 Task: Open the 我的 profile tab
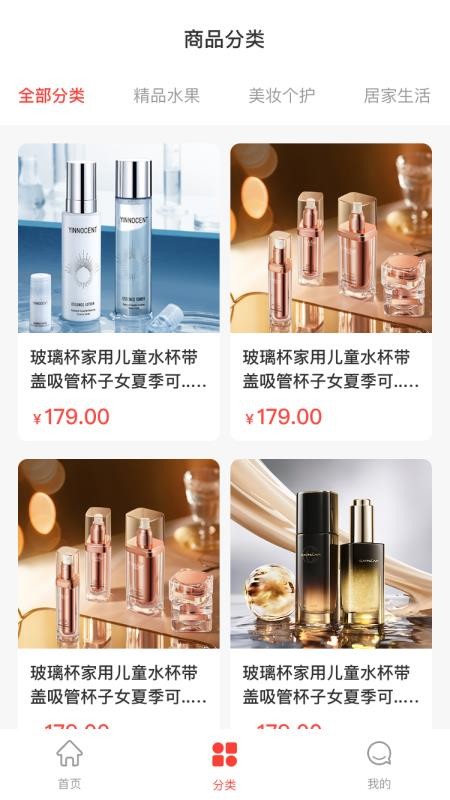pyautogui.click(x=379, y=764)
